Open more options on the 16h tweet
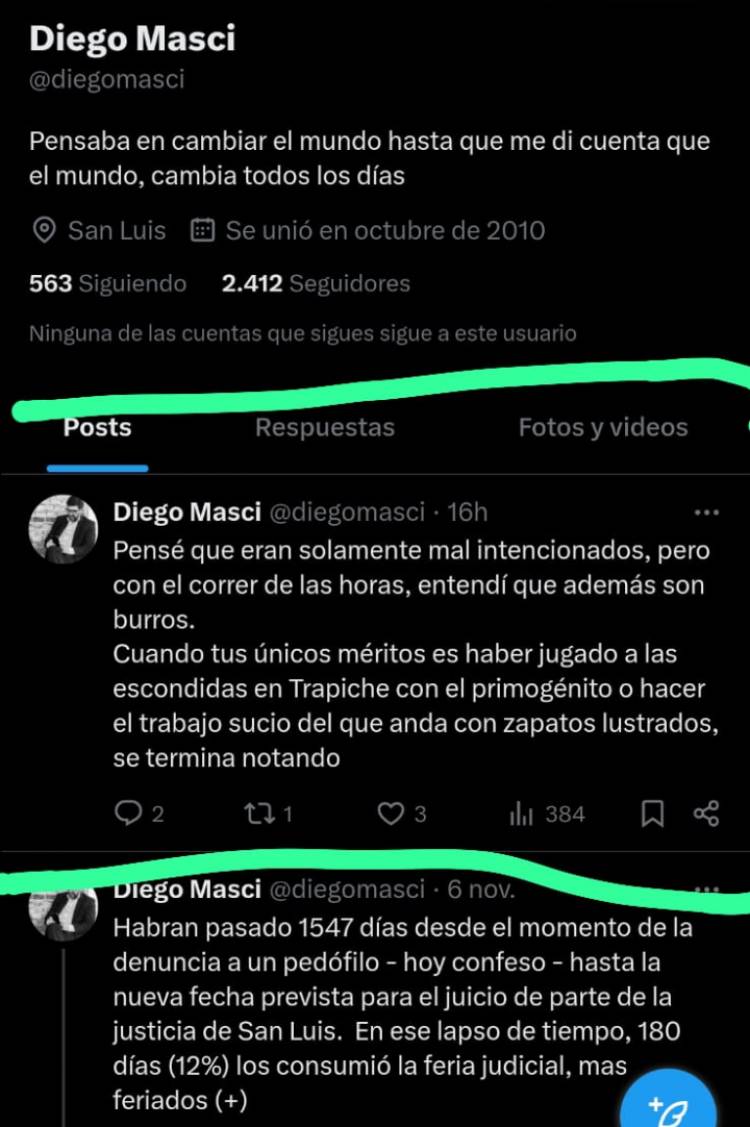This screenshot has width=750, height=1127. click(x=707, y=511)
